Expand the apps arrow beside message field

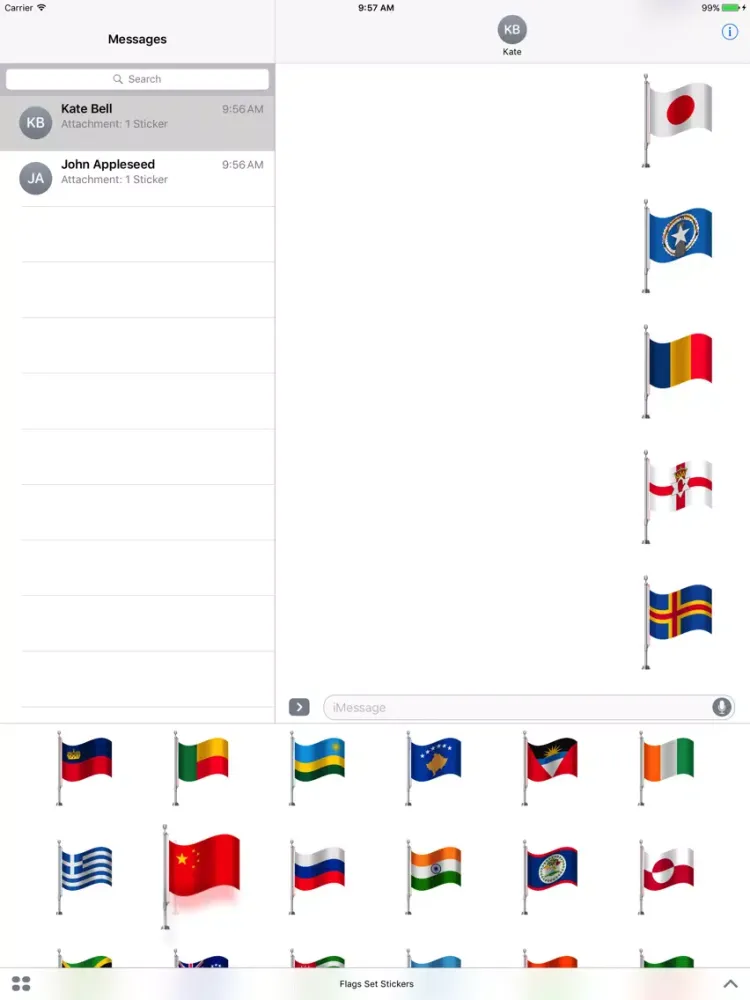299,707
